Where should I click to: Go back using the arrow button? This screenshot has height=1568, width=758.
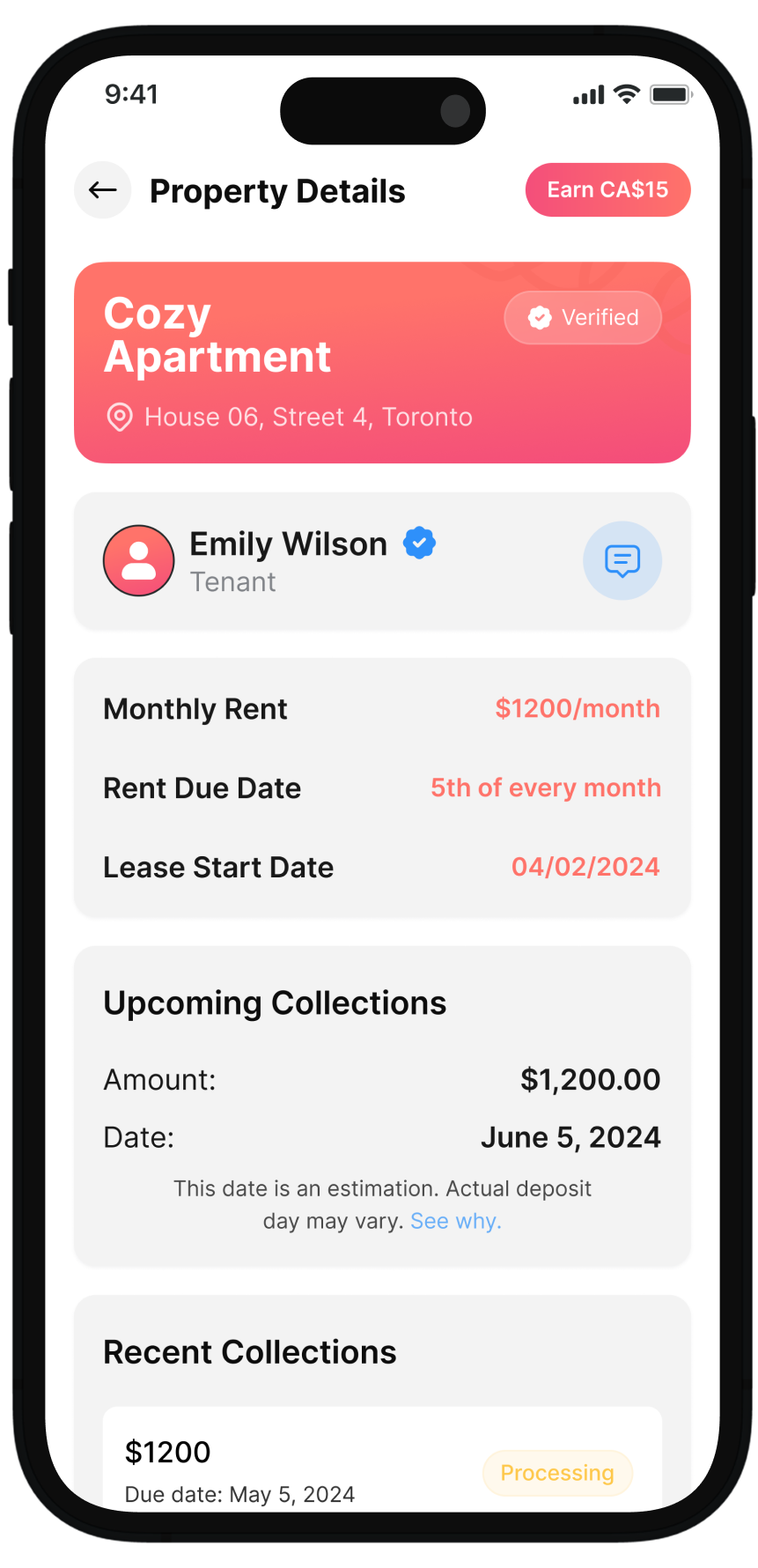click(x=103, y=190)
